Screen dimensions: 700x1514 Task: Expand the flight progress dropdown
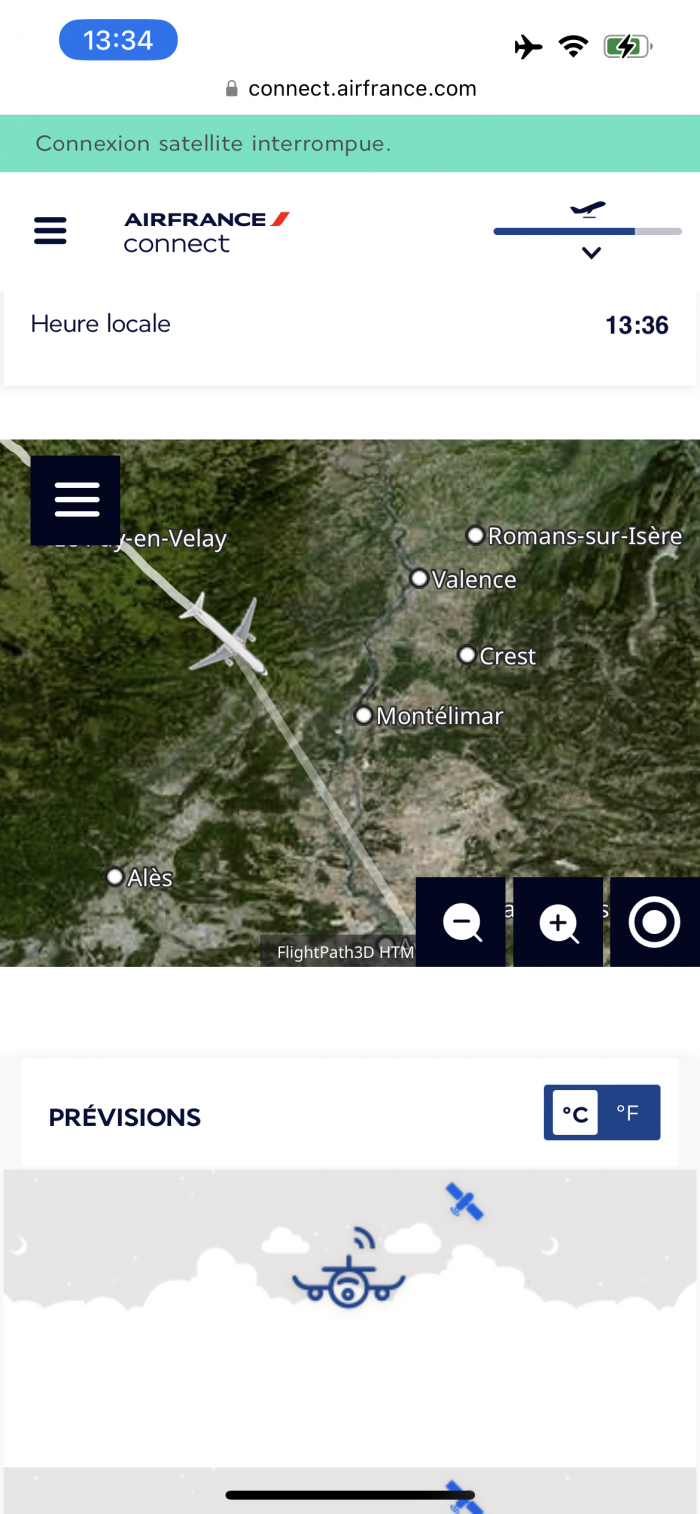(590, 253)
